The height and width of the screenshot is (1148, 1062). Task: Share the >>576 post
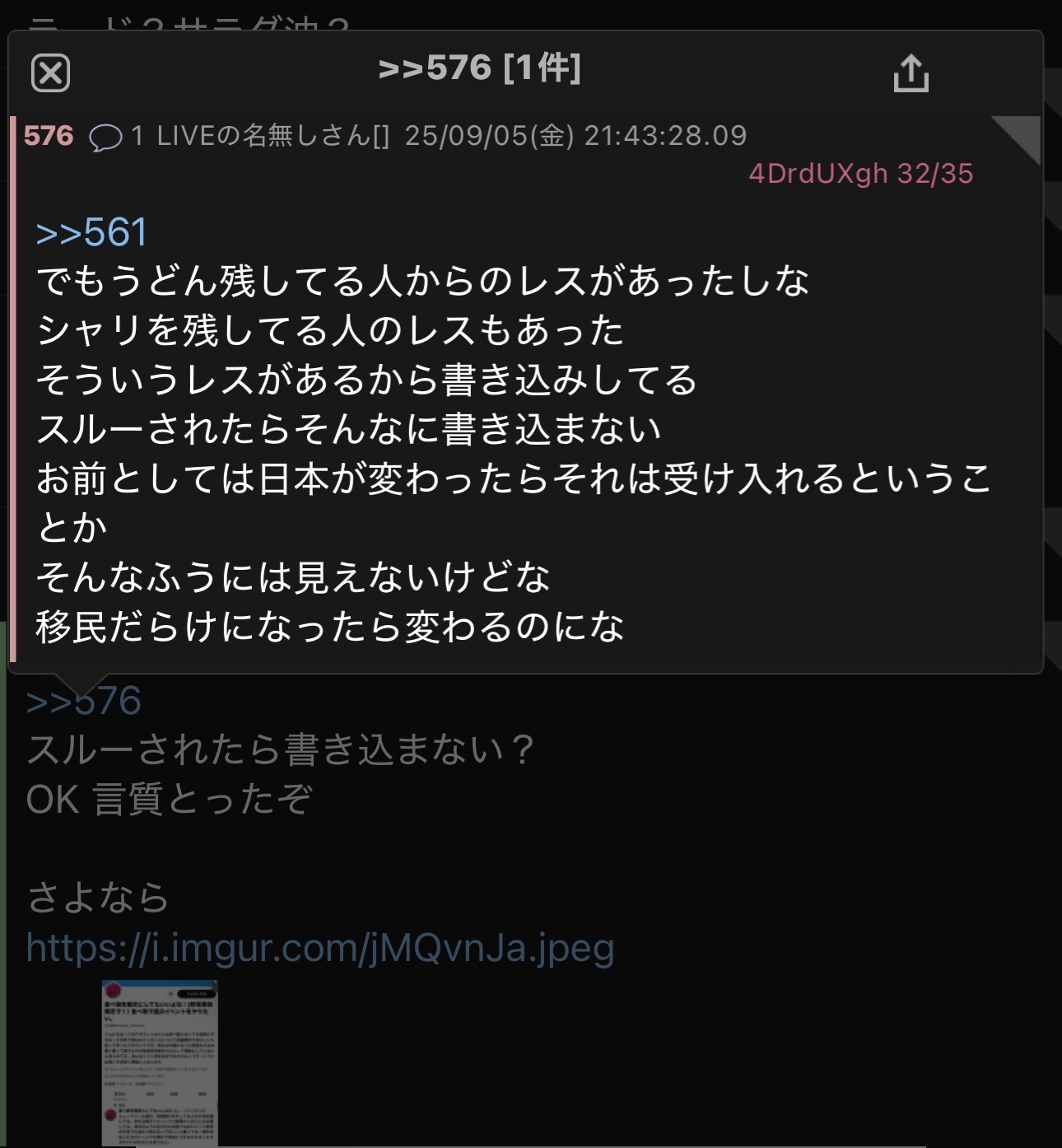pos(911,73)
